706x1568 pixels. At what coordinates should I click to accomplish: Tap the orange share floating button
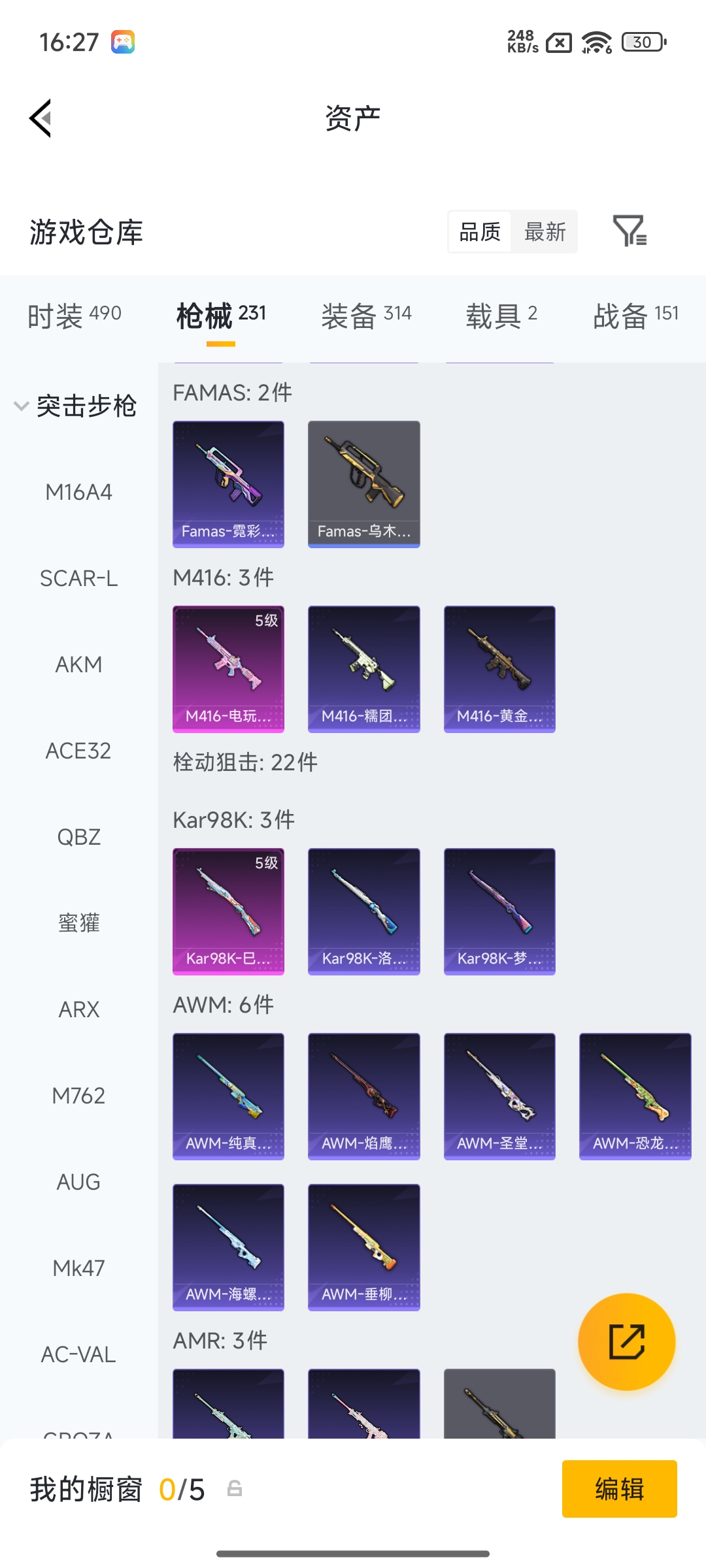[x=626, y=1341]
